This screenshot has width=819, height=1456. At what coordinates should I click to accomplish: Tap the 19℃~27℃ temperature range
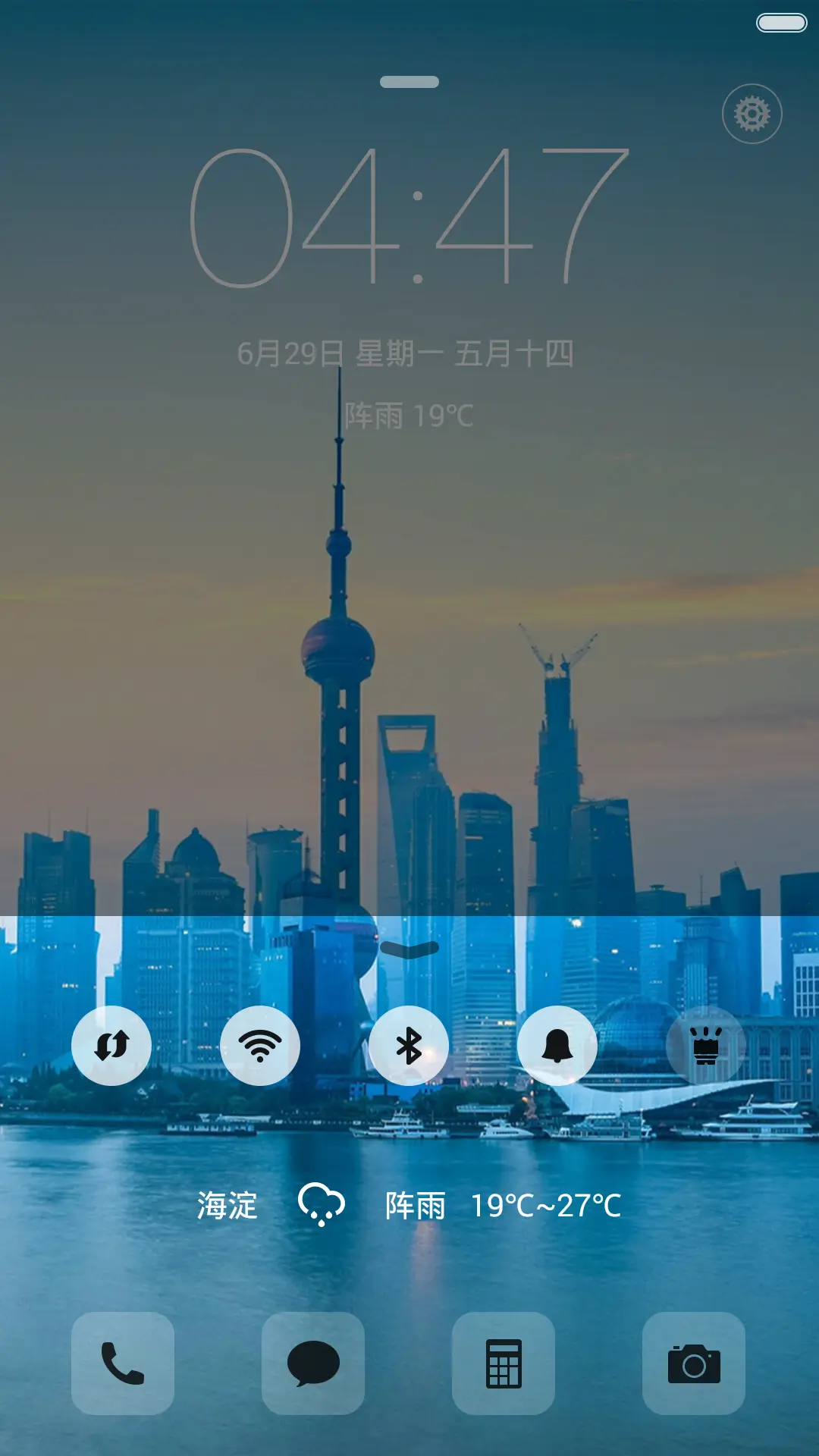tap(545, 1203)
